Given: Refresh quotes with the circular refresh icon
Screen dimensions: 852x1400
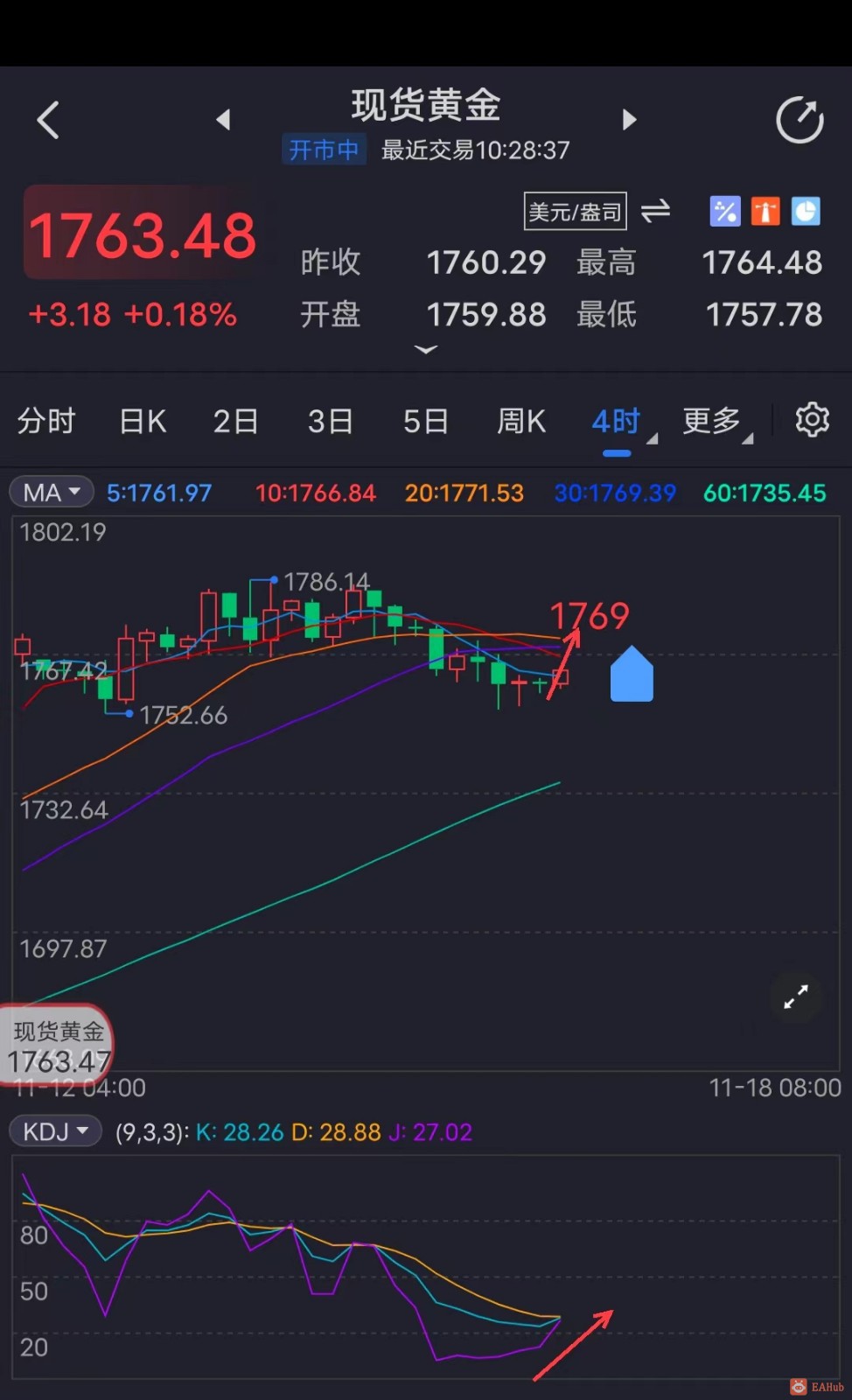Looking at the screenshot, I should [x=799, y=119].
